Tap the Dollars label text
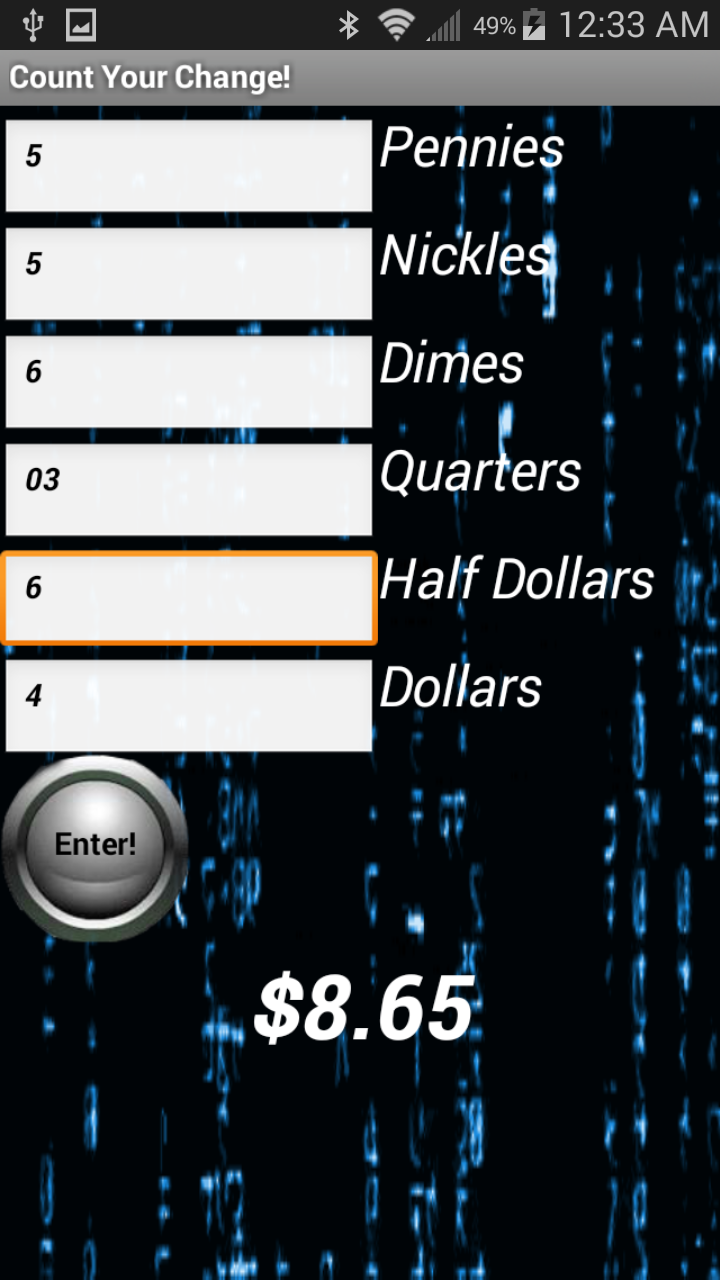 (460, 687)
